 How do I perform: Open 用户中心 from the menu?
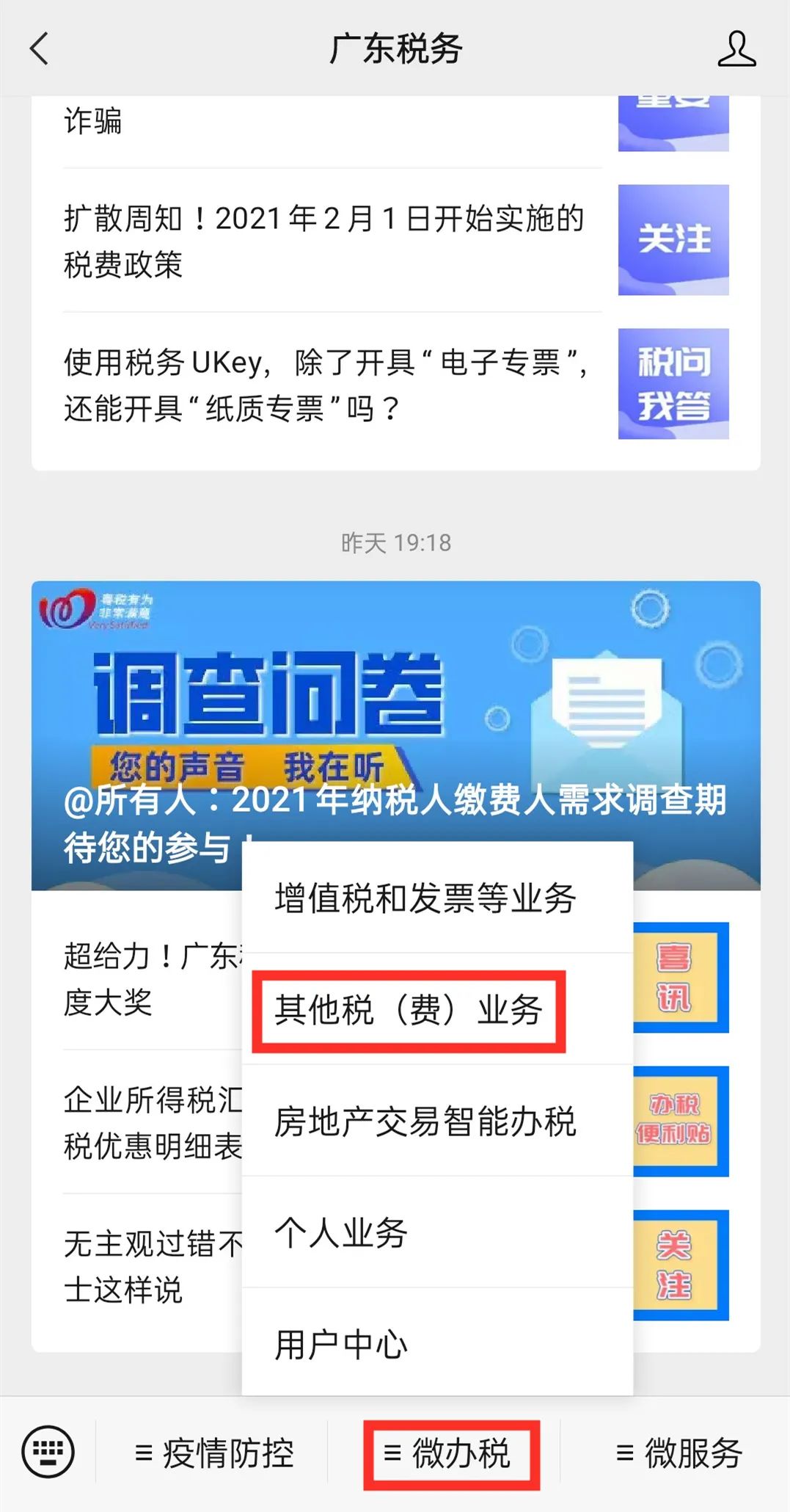[x=341, y=1345]
